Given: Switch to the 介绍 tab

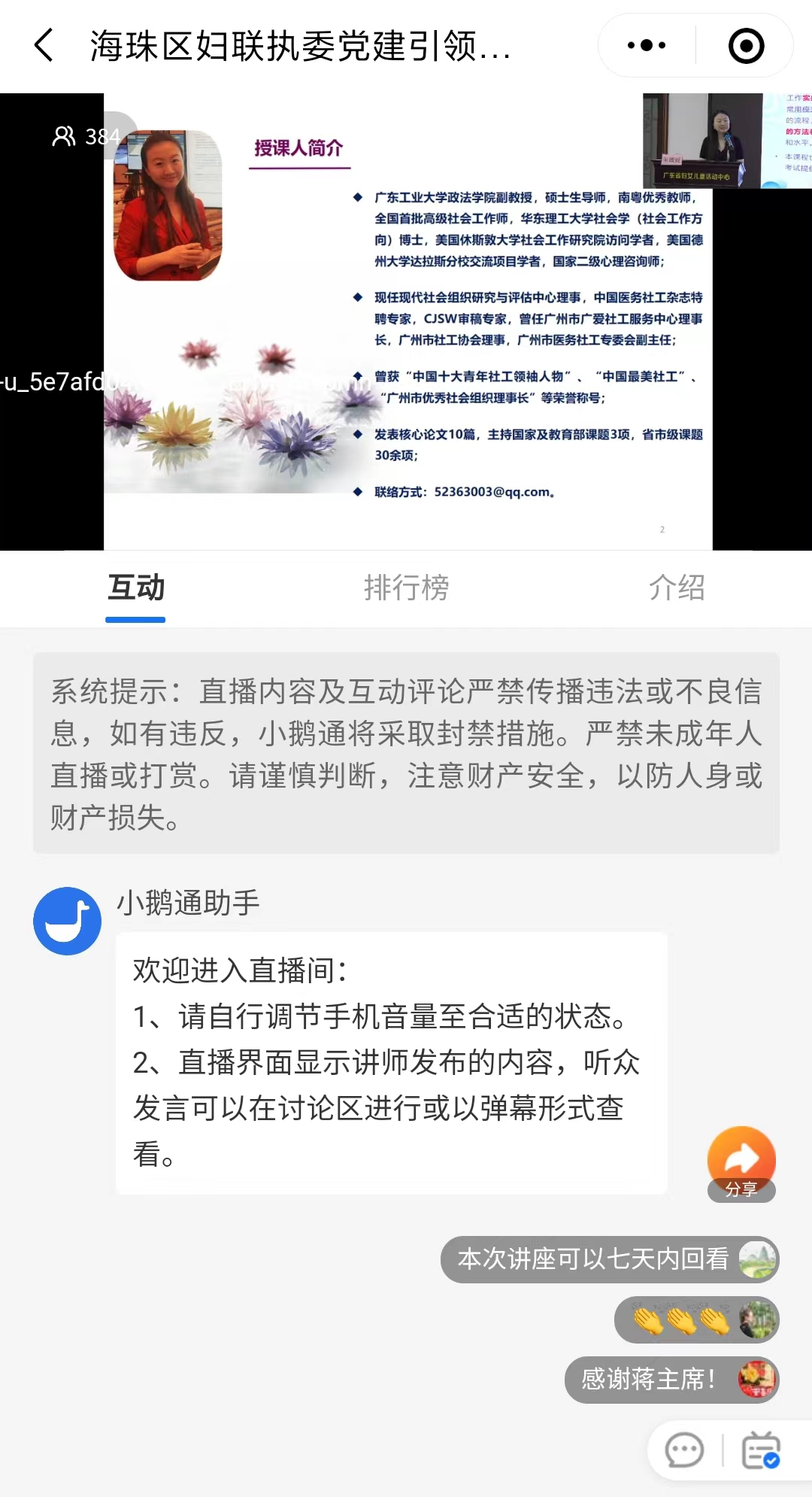Looking at the screenshot, I should [677, 588].
